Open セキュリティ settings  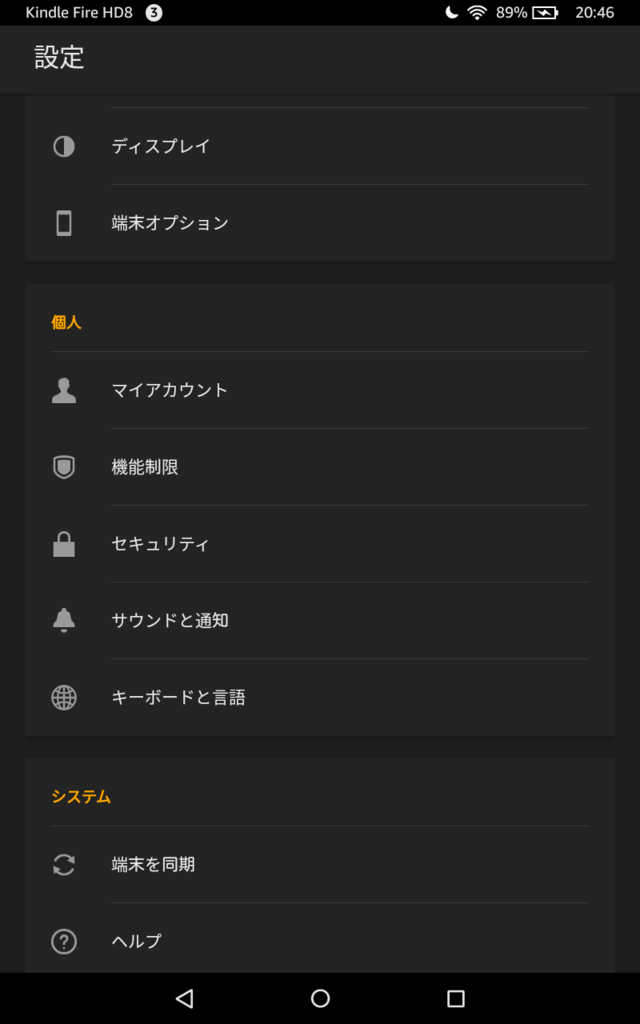coord(319,544)
